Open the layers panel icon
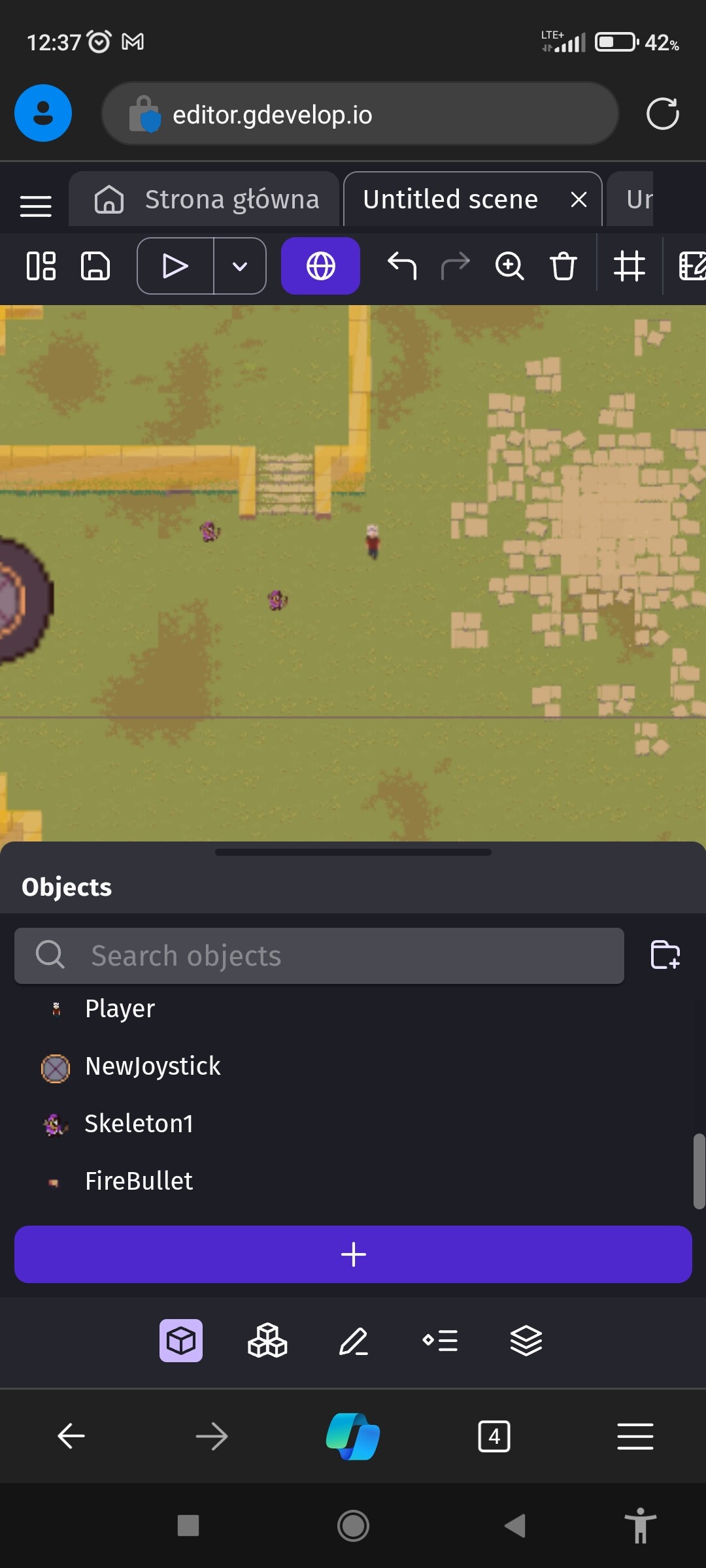 pos(526,1341)
